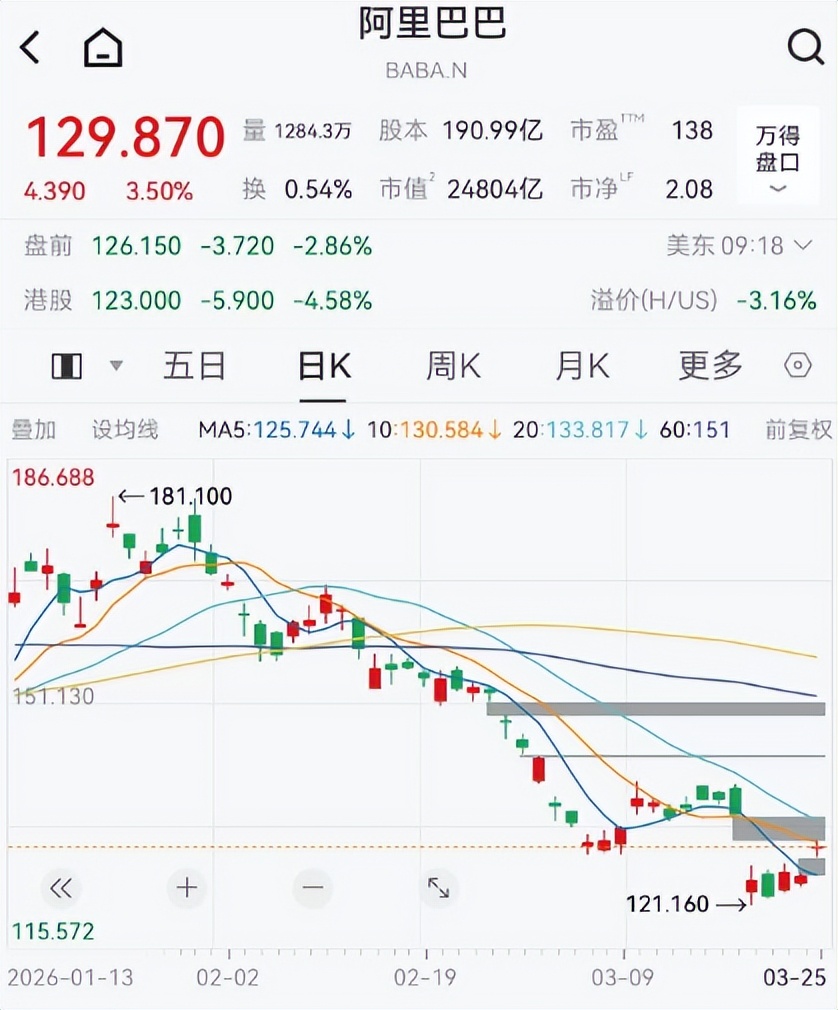Image resolution: width=838 pixels, height=1010 pixels.
Task: Expand the 万得盘口 panel
Action: coord(777,157)
